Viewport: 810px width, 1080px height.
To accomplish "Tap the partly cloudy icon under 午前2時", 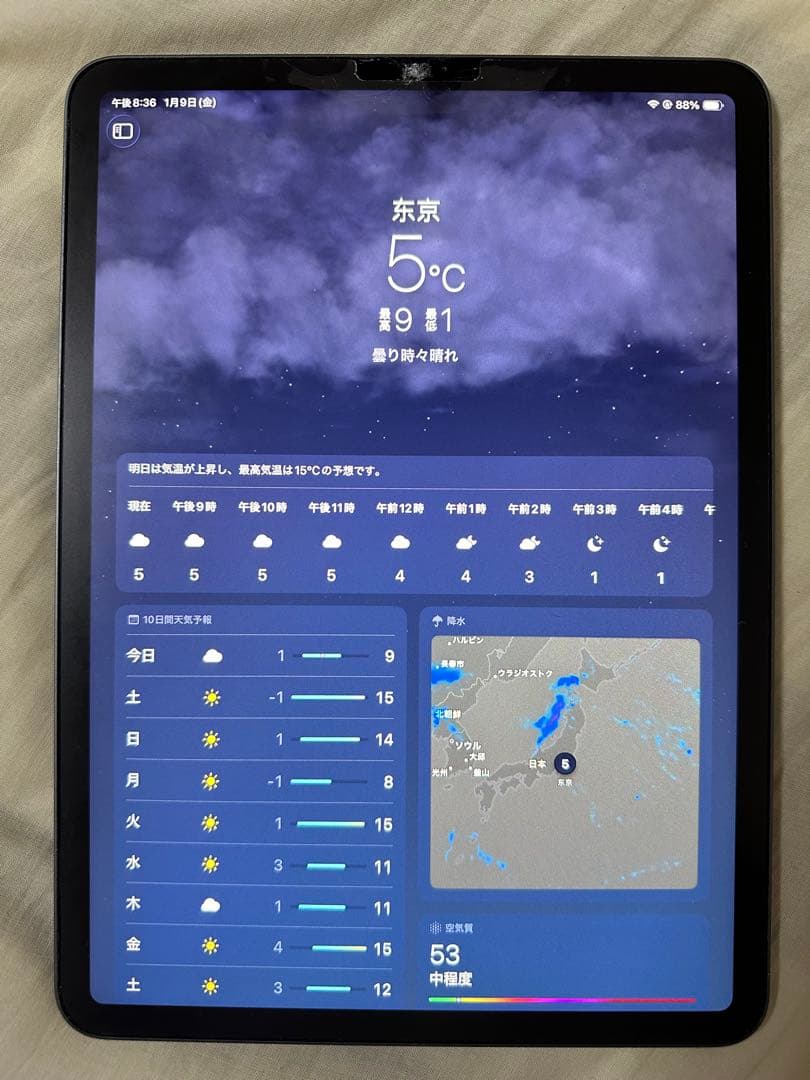I will pos(529,543).
